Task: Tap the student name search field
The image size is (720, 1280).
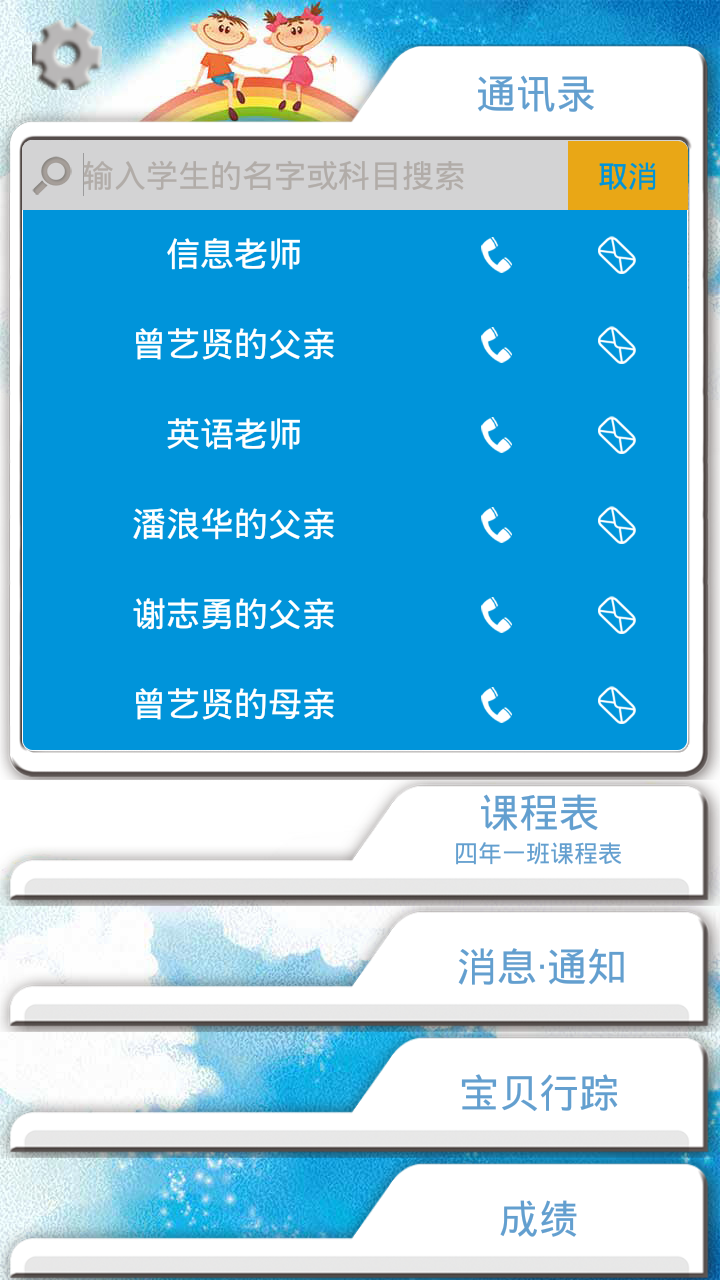Action: 300,176
